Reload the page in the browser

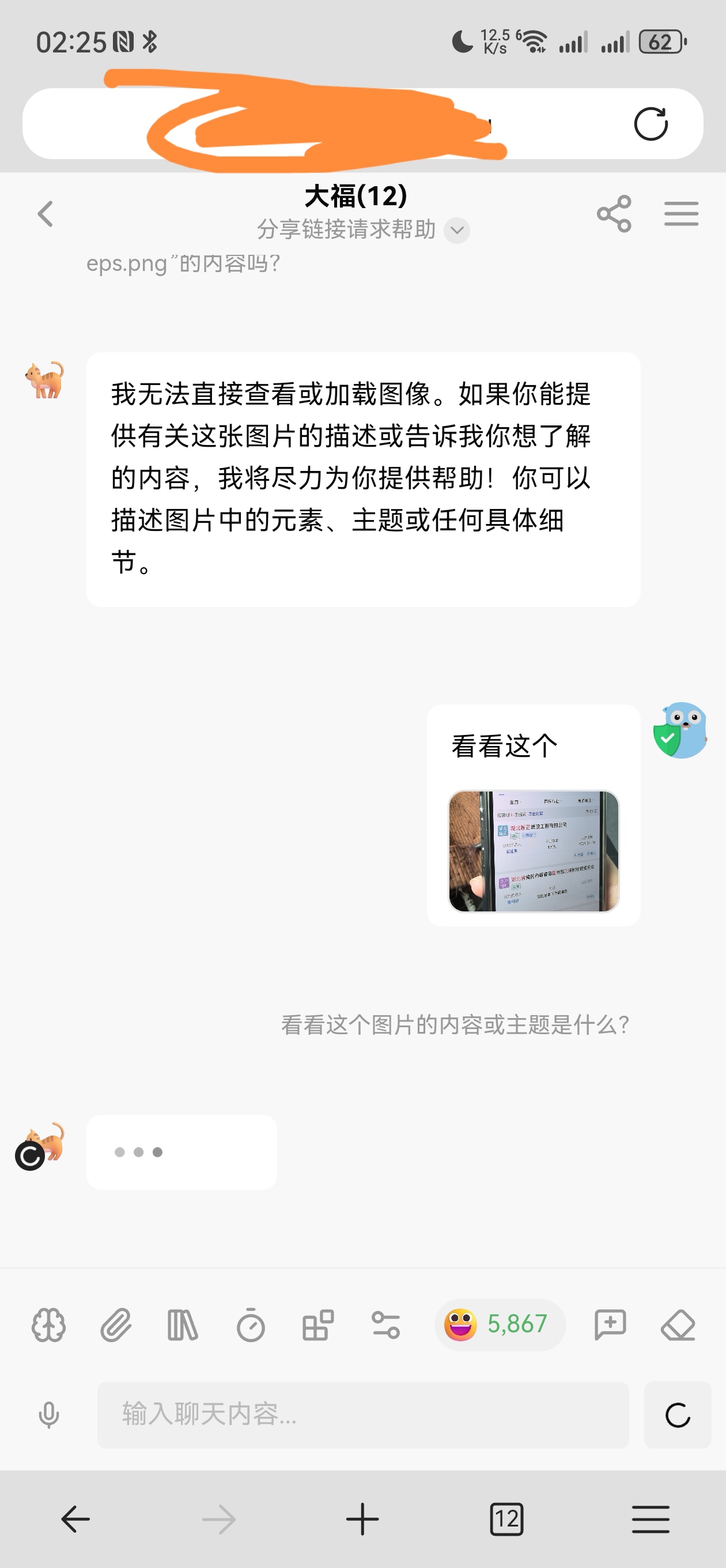pyautogui.click(x=651, y=124)
